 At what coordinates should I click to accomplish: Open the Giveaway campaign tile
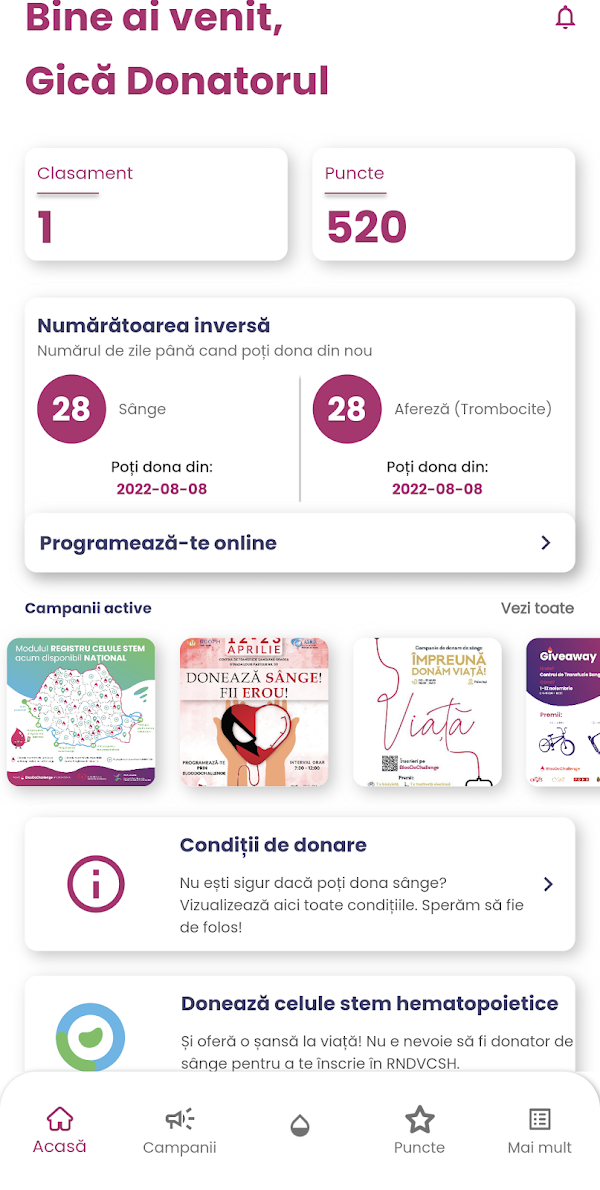point(565,712)
